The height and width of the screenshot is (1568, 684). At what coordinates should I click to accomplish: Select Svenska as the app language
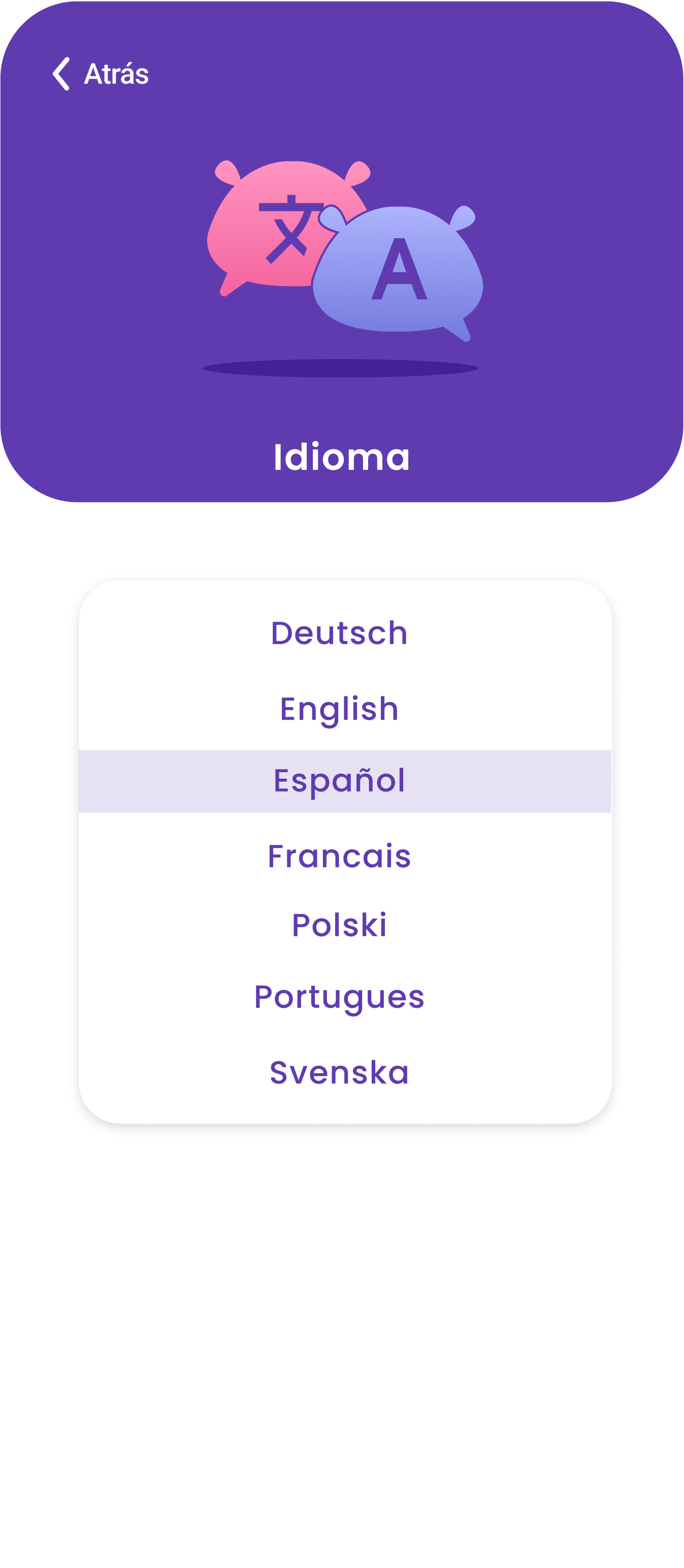[340, 1072]
